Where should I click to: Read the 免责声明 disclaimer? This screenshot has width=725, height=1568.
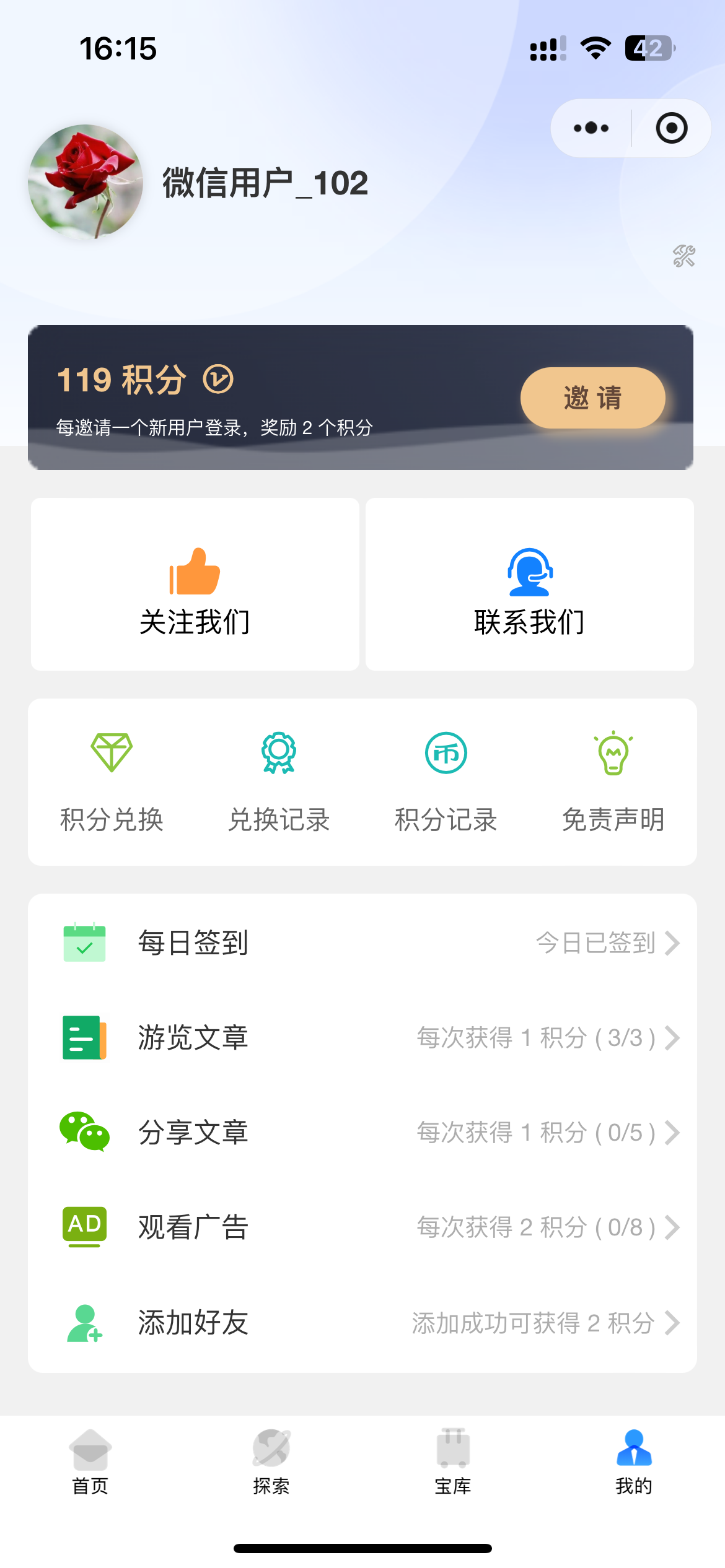[613, 782]
